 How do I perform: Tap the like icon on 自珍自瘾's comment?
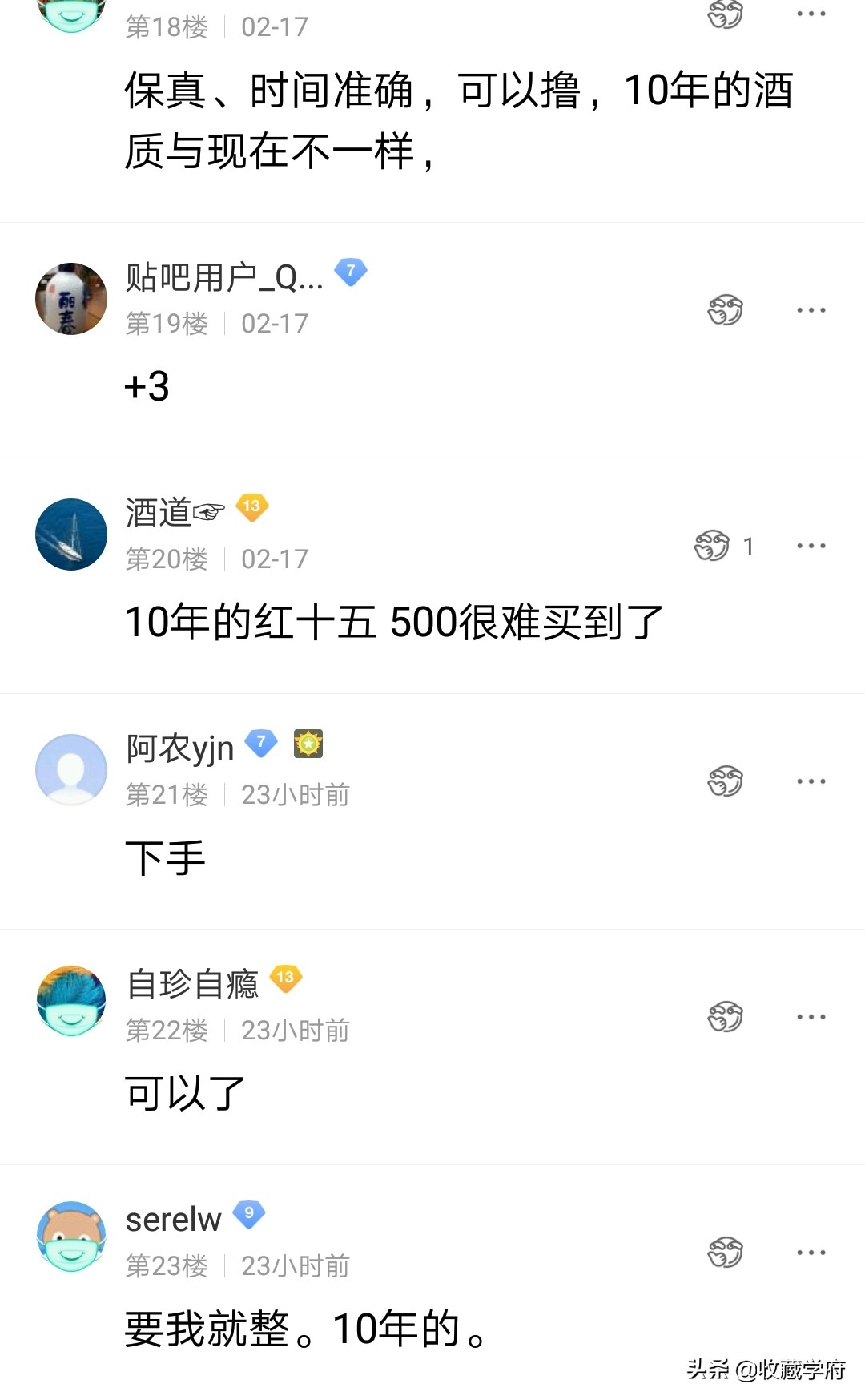point(725,1016)
